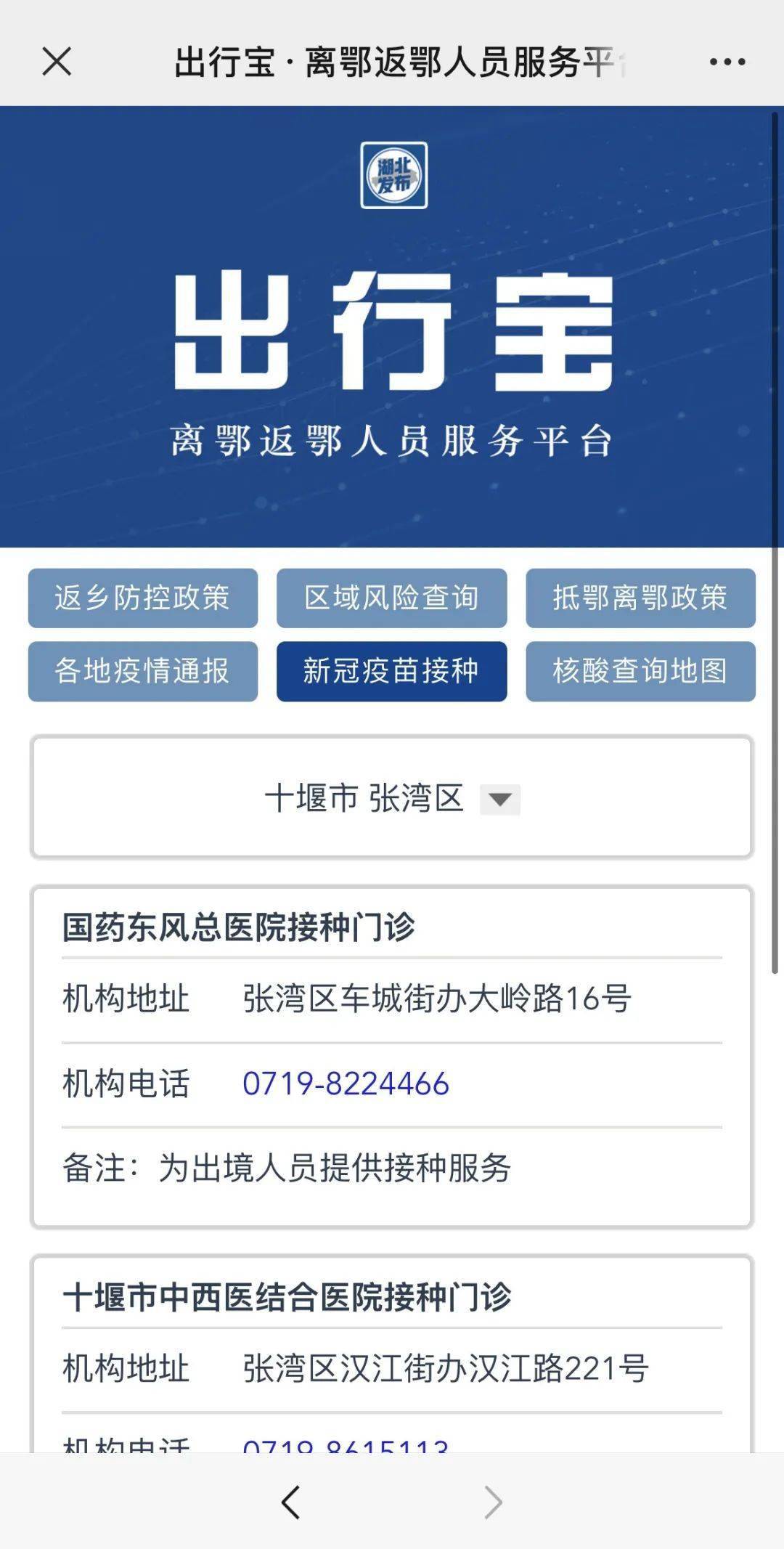Select 区域风险查询

391,598
